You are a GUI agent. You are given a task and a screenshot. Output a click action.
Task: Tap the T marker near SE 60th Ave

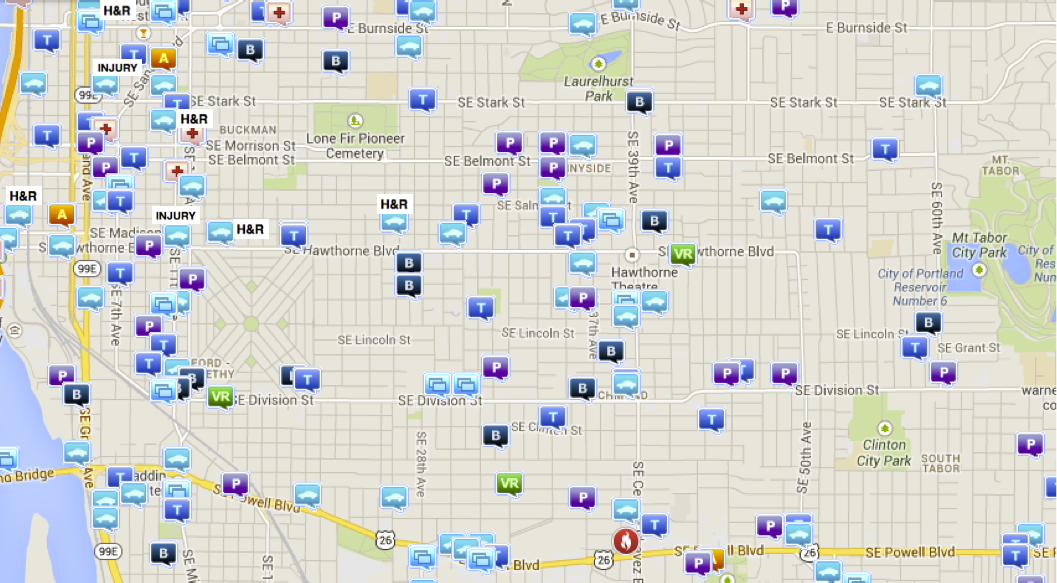point(884,149)
